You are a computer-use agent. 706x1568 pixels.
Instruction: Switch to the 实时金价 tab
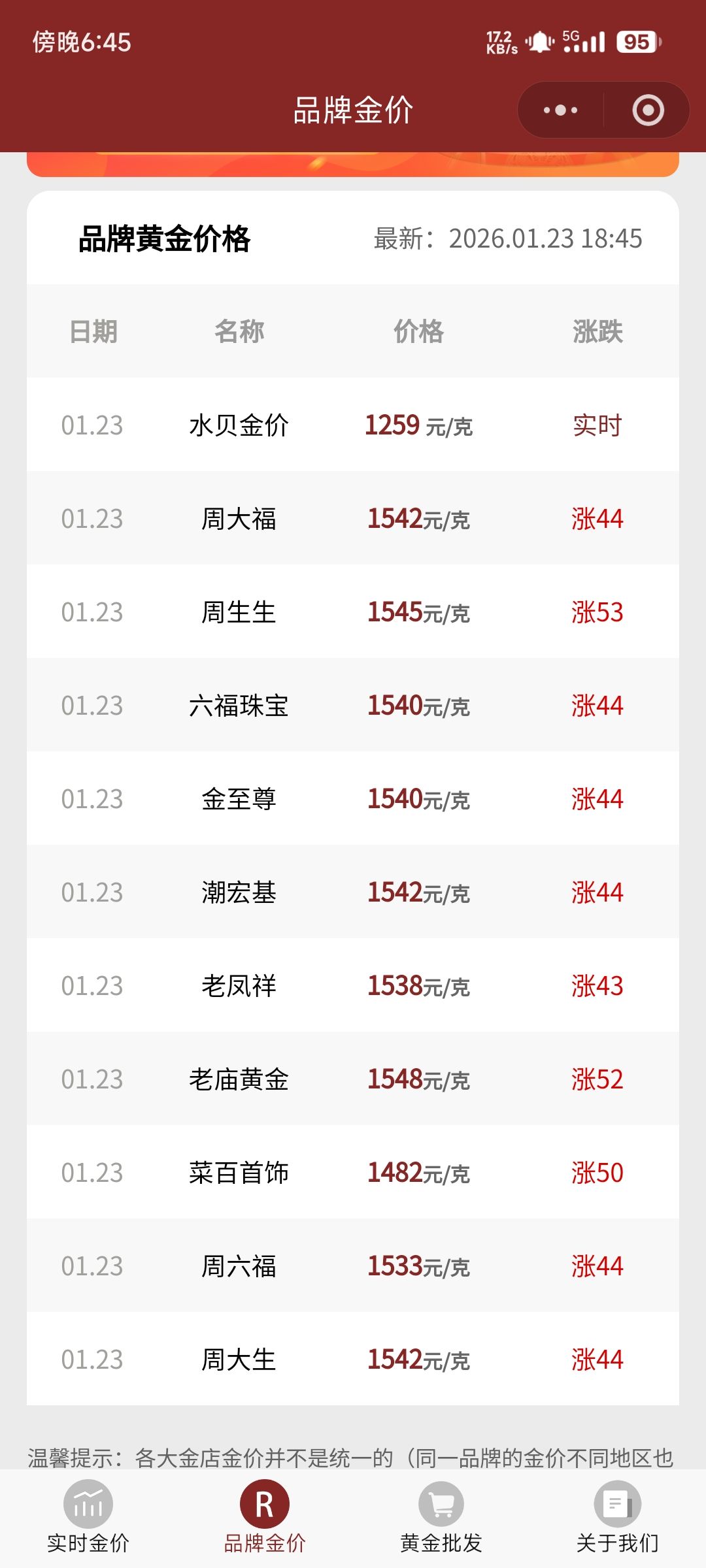88,1517
